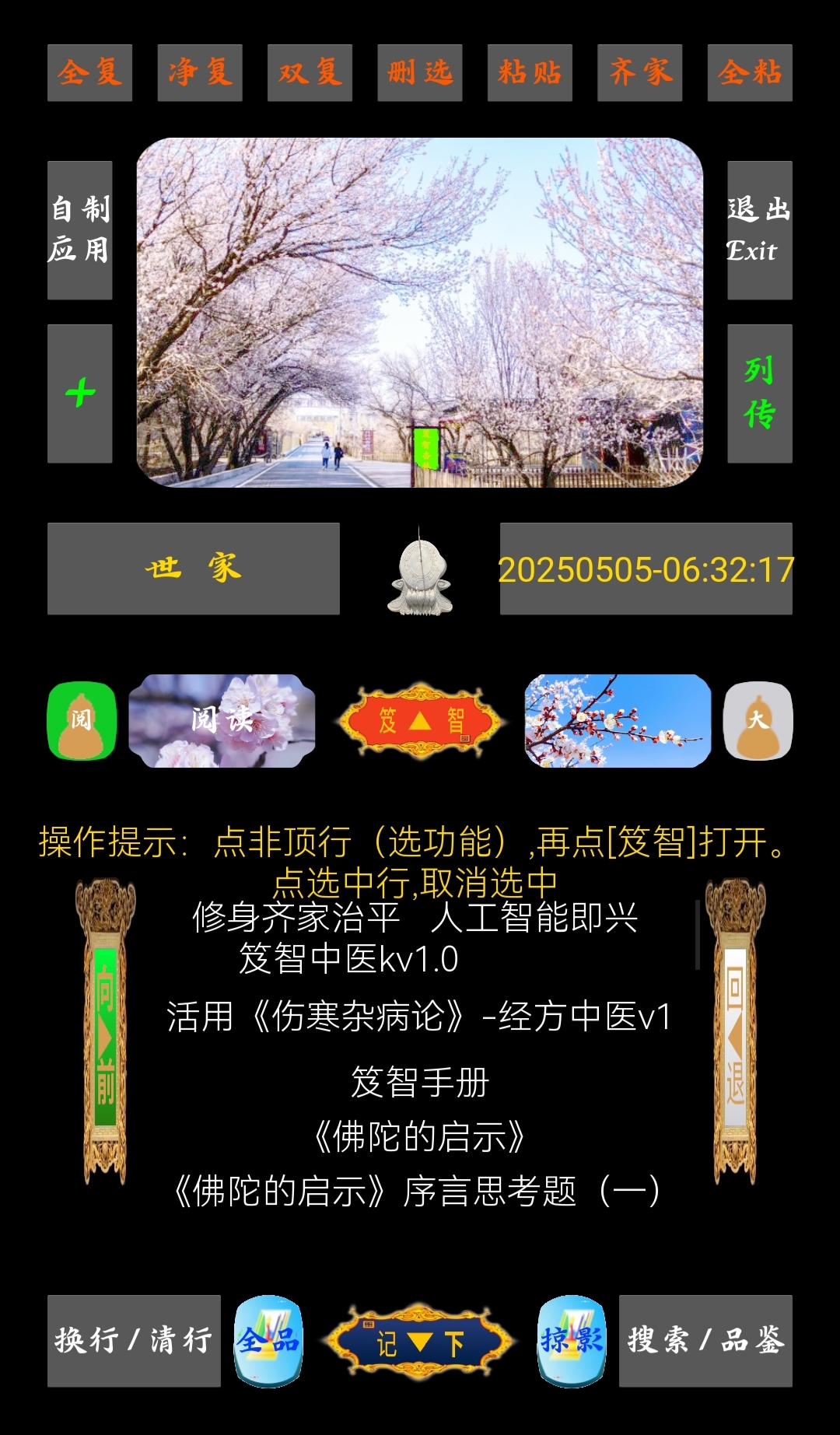The height and width of the screenshot is (1435, 840).
Task: Tap the blue 记下 button
Action: coord(421,1342)
